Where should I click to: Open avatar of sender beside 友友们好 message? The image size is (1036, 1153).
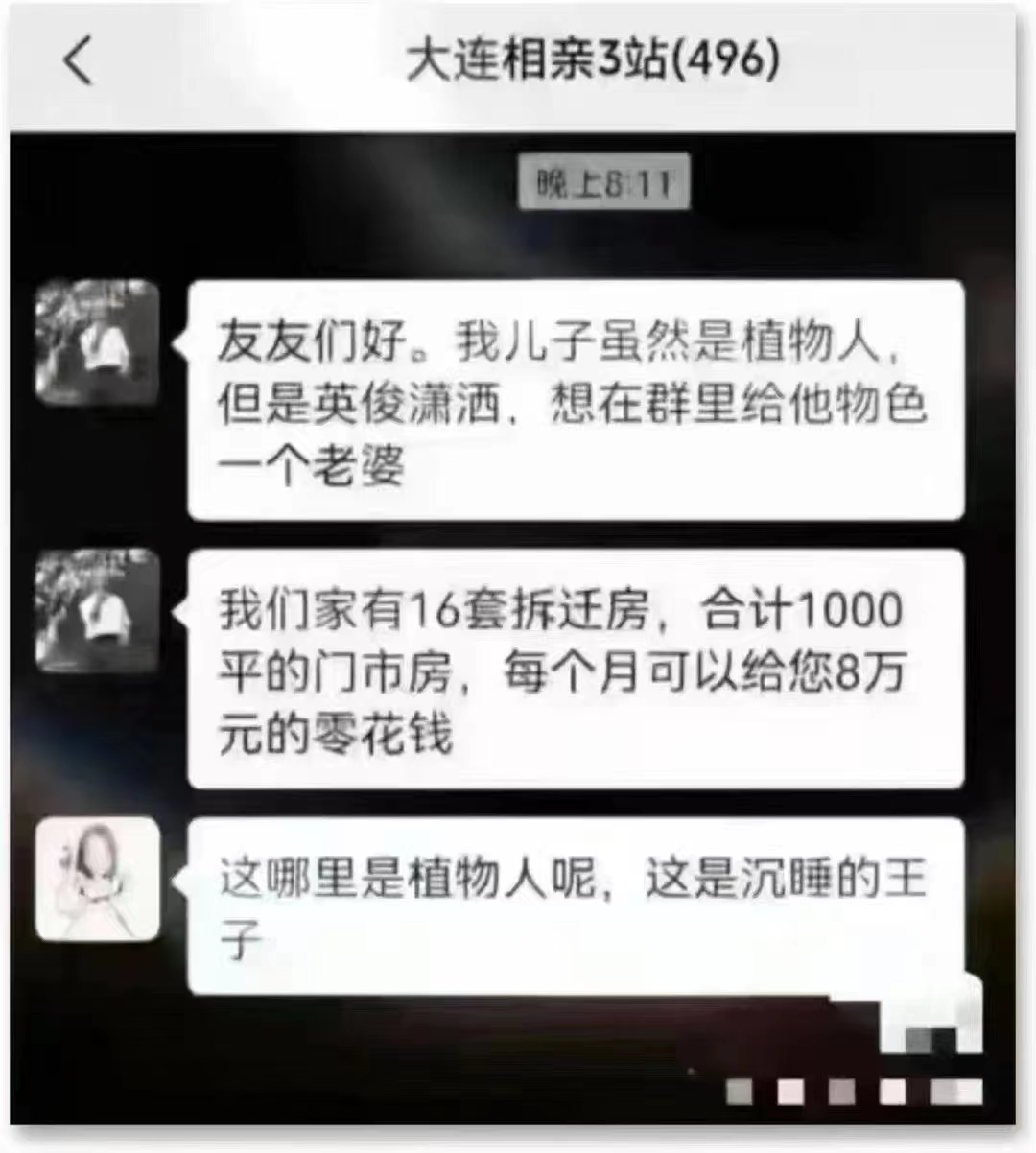(x=97, y=341)
